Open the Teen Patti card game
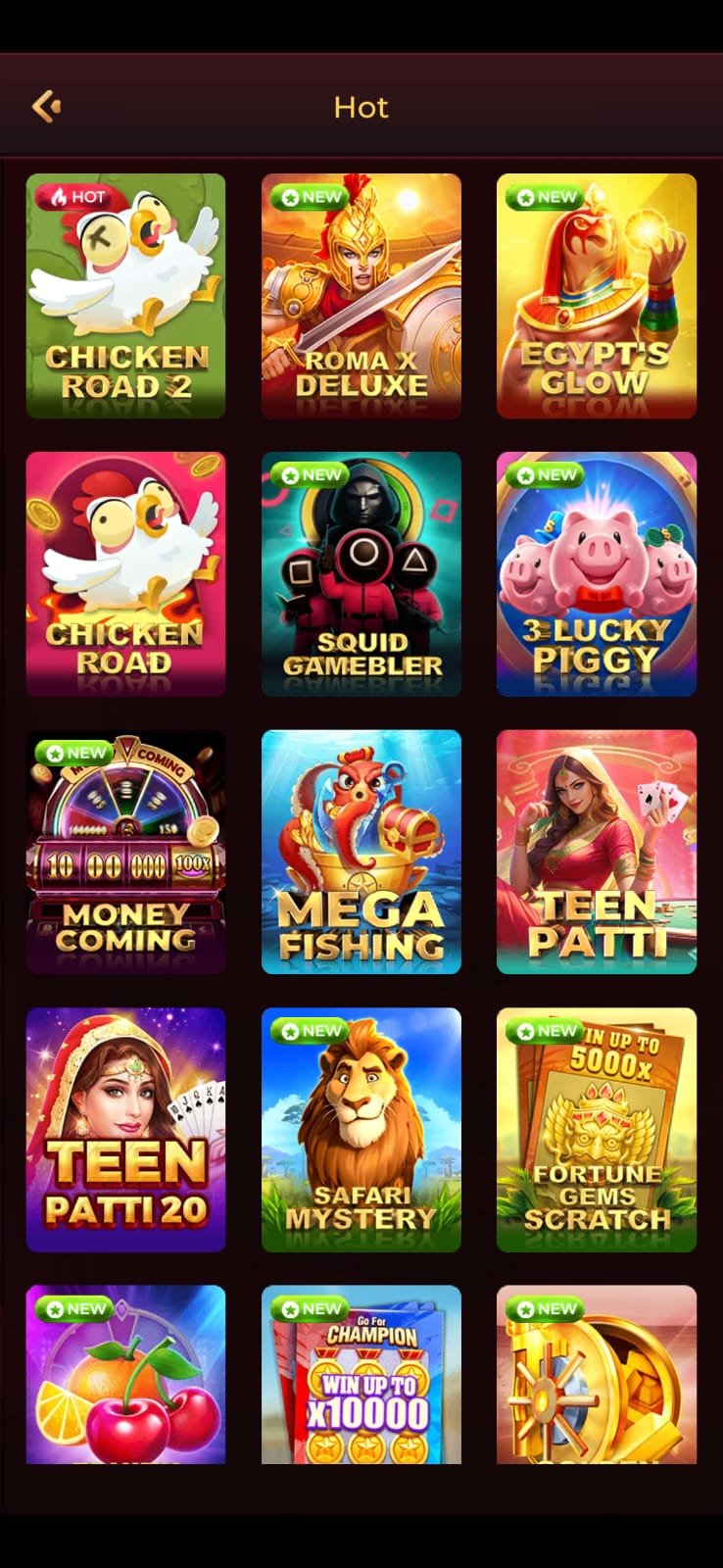 click(596, 851)
